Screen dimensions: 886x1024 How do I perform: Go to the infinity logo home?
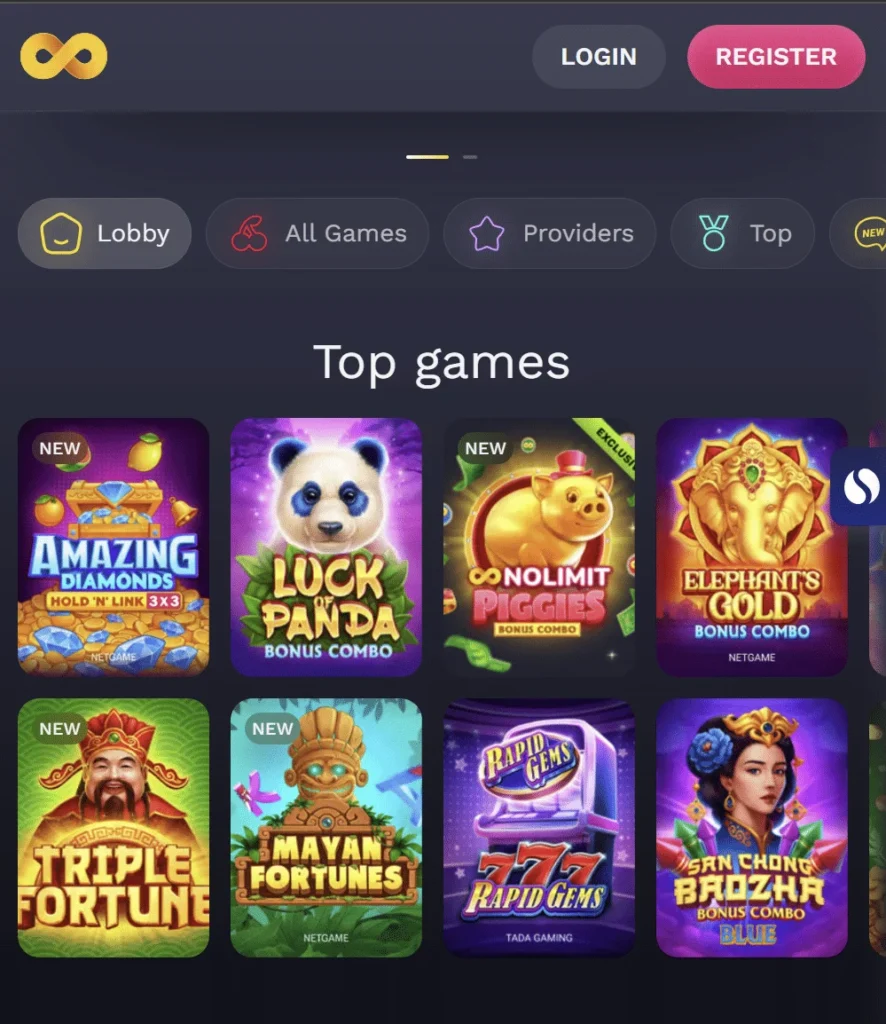[x=63, y=56]
